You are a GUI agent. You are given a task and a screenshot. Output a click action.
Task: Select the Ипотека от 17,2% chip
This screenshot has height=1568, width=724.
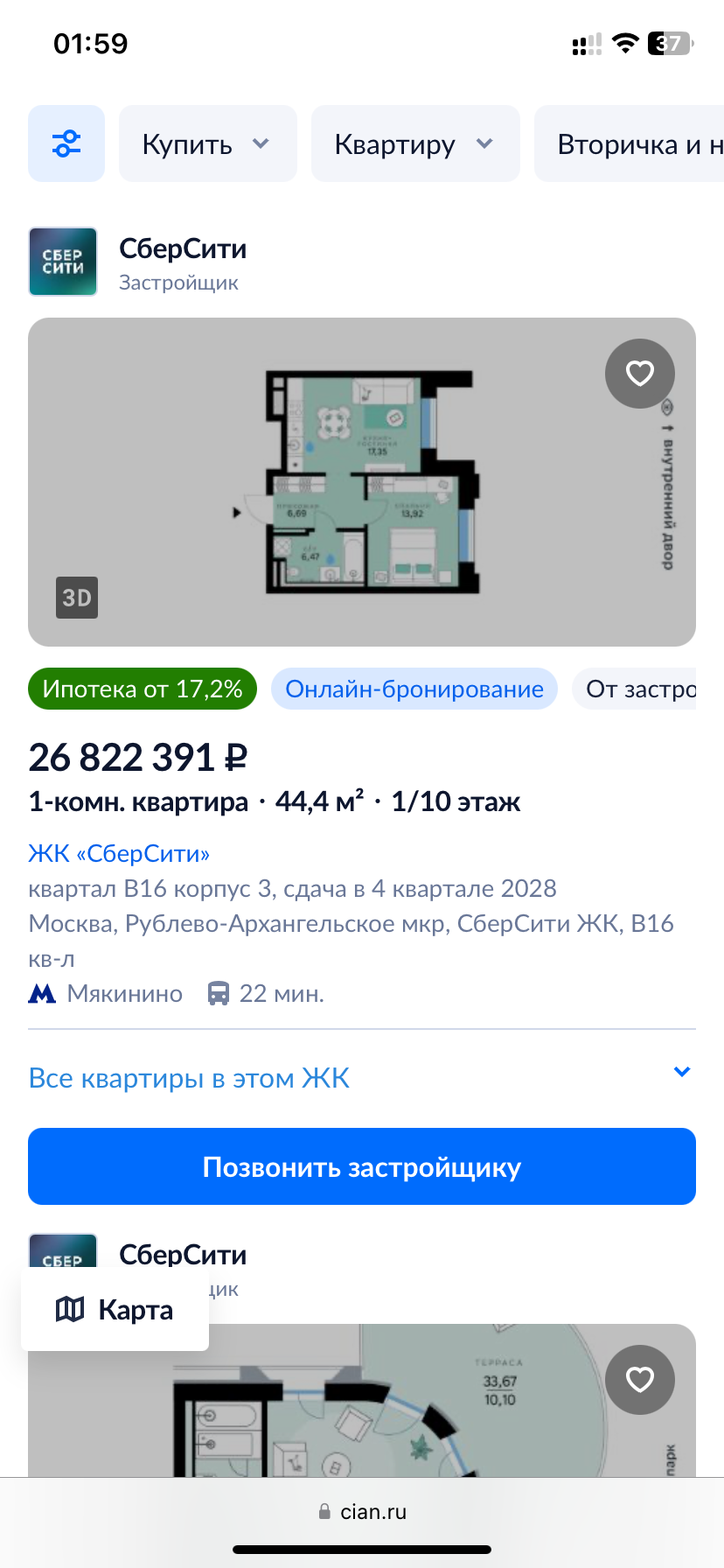point(142,689)
